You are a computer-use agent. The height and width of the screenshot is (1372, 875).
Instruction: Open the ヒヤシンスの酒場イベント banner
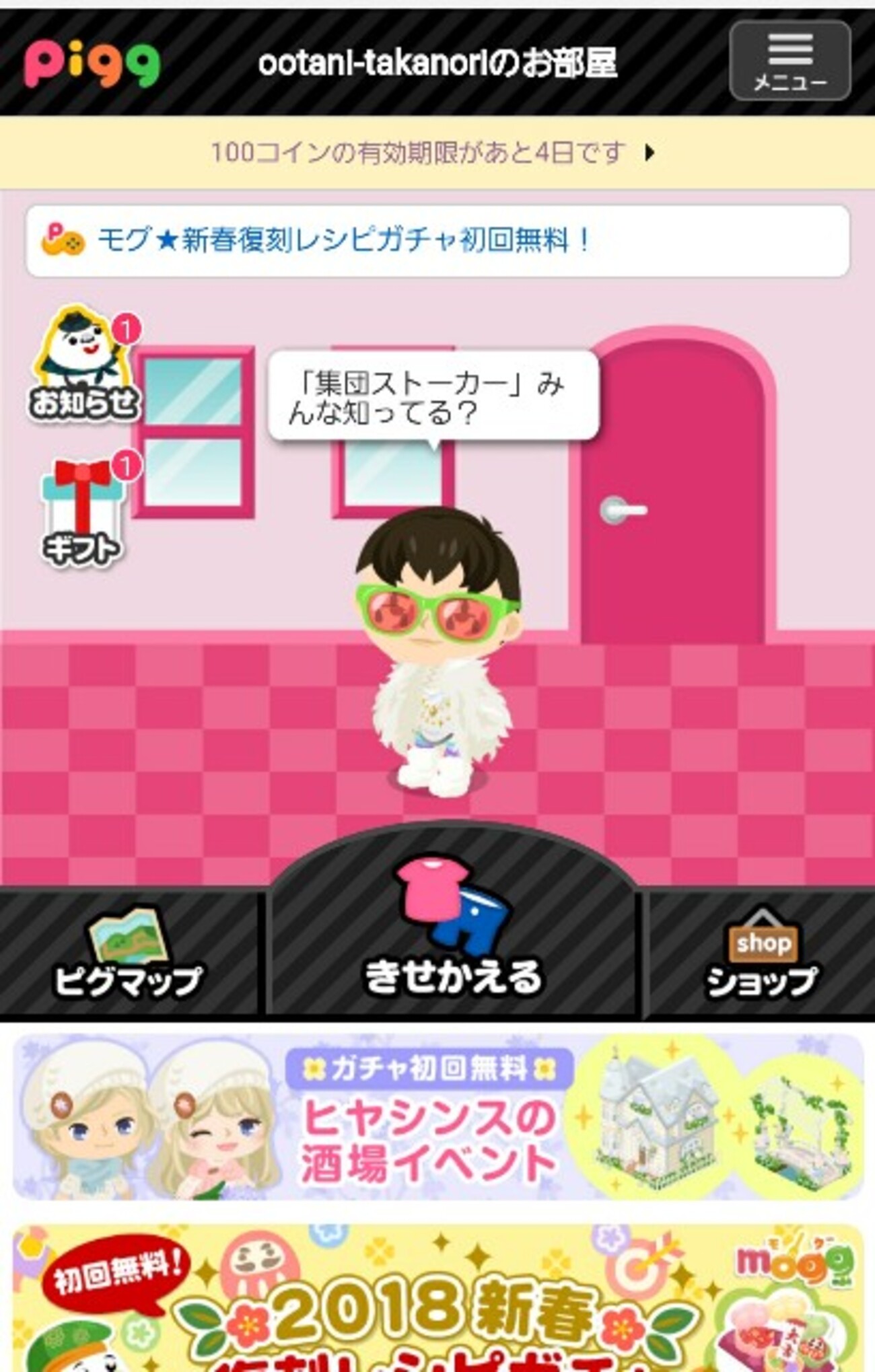pos(438,1117)
